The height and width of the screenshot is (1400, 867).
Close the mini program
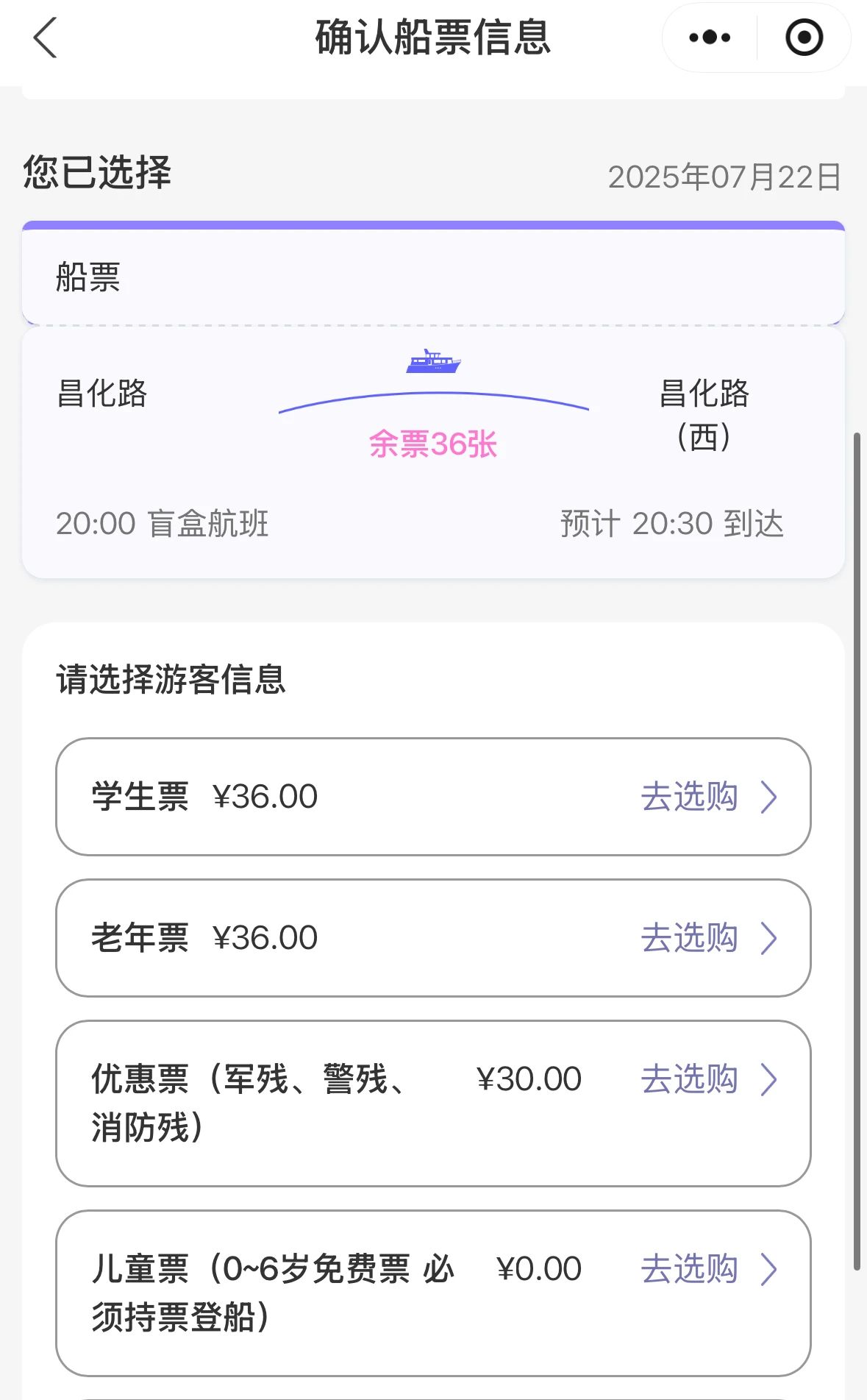[x=804, y=38]
